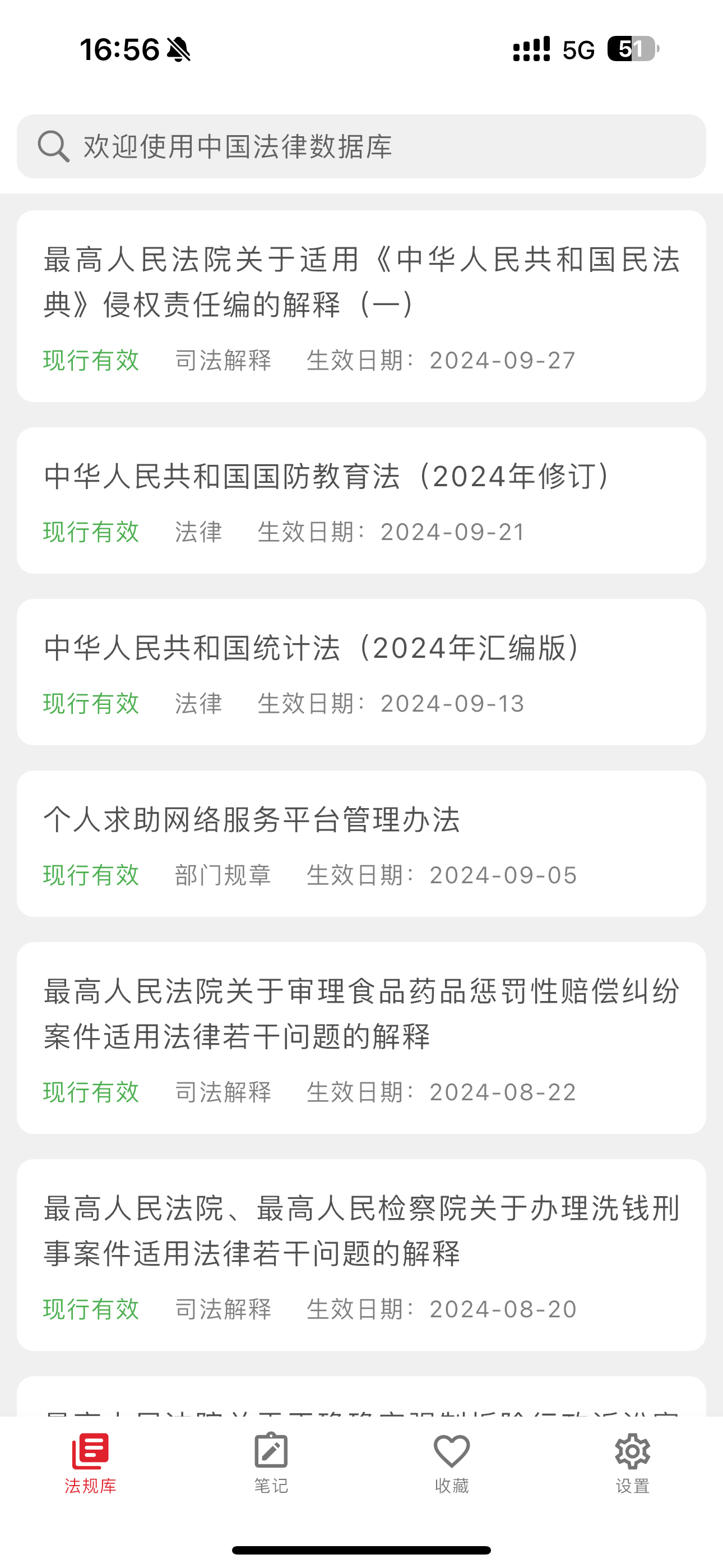Toggle 现行有效 filter on 国防教育法 entry

pos(91,532)
